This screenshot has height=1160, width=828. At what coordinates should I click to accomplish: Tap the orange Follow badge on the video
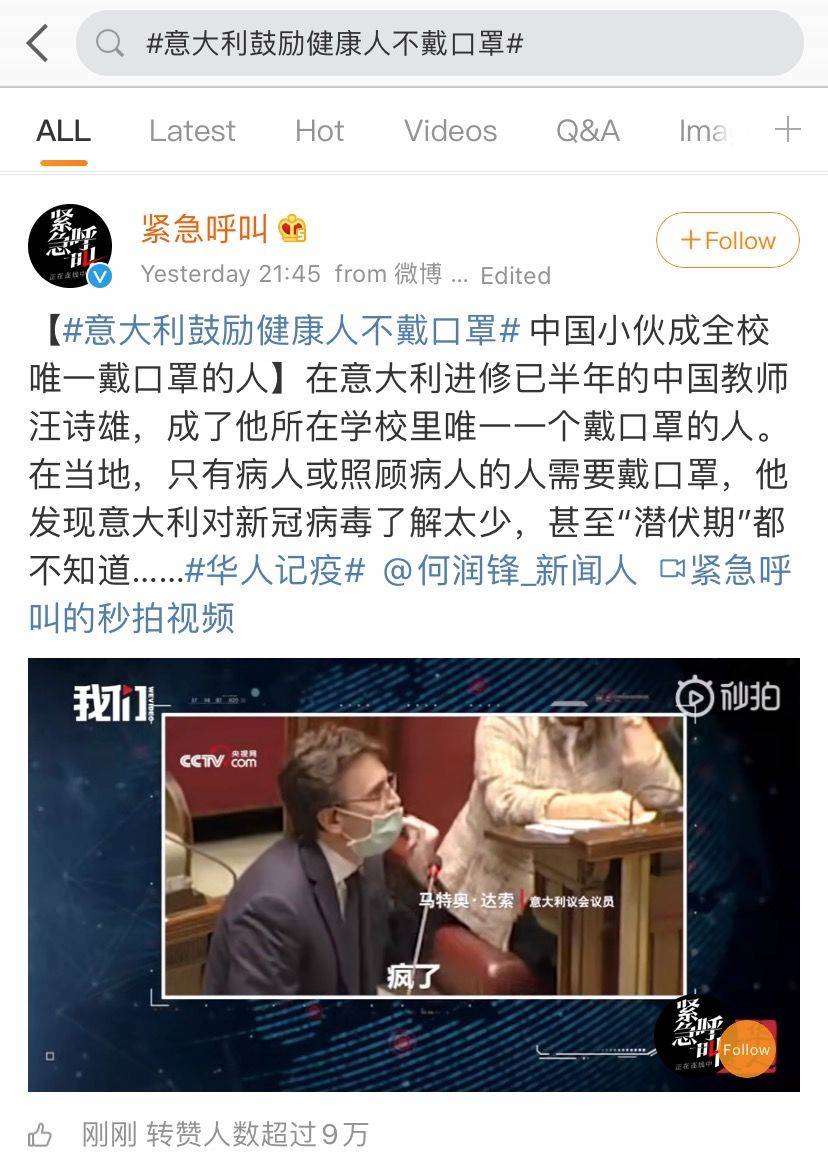tap(746, 1049)
